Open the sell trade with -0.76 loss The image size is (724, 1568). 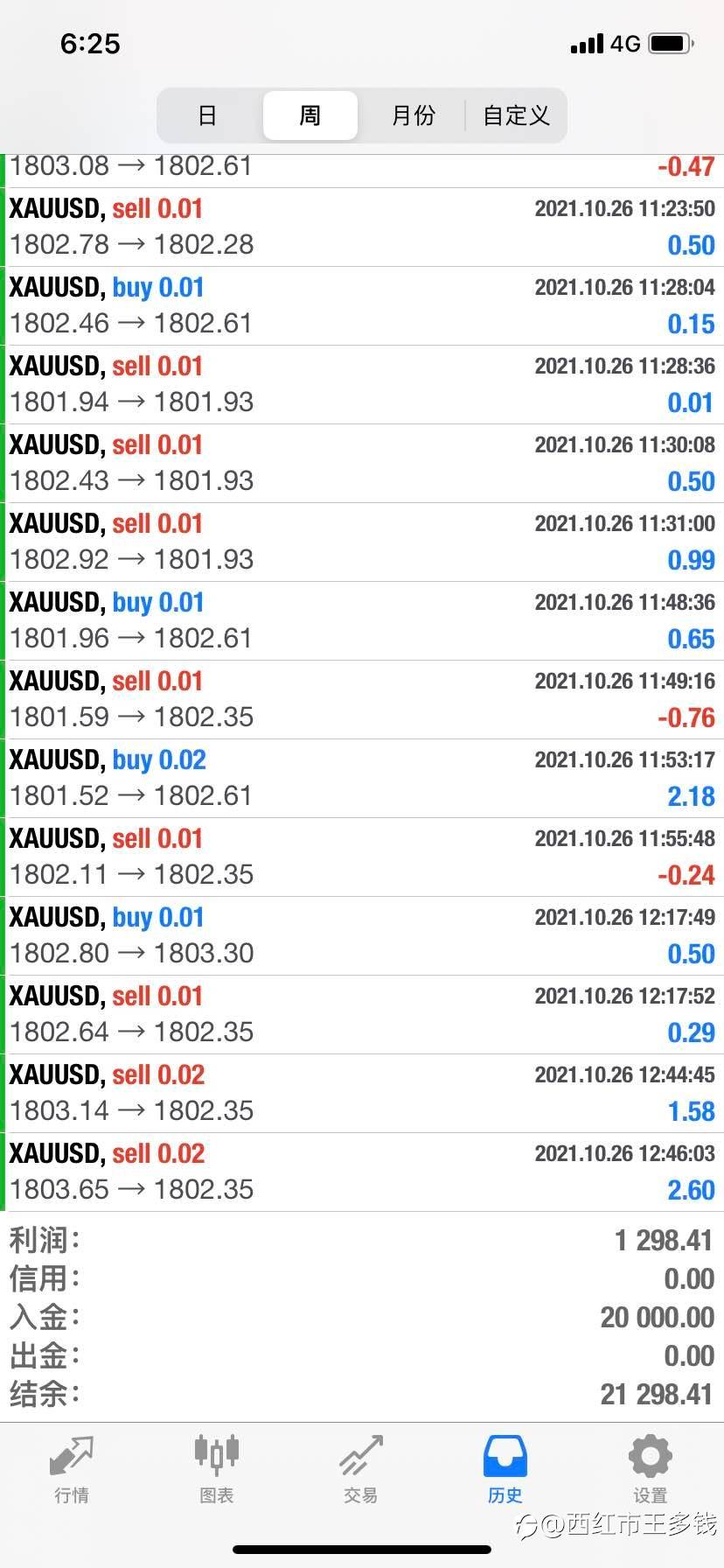coord(362,700)
